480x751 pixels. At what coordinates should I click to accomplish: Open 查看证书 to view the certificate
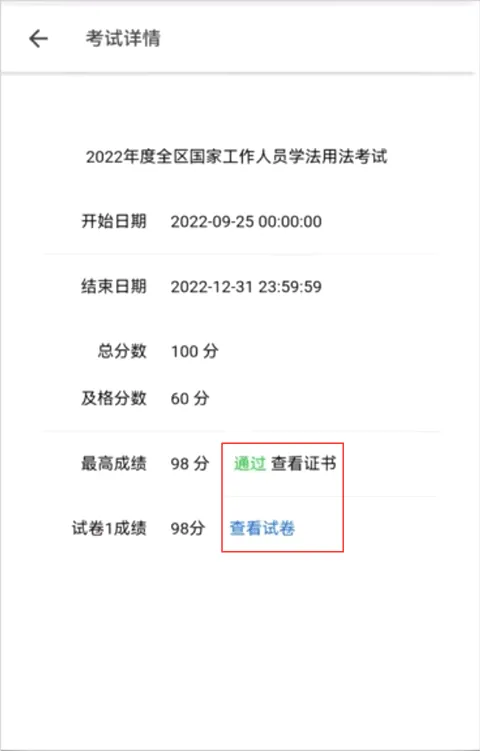tap(304, 464)
